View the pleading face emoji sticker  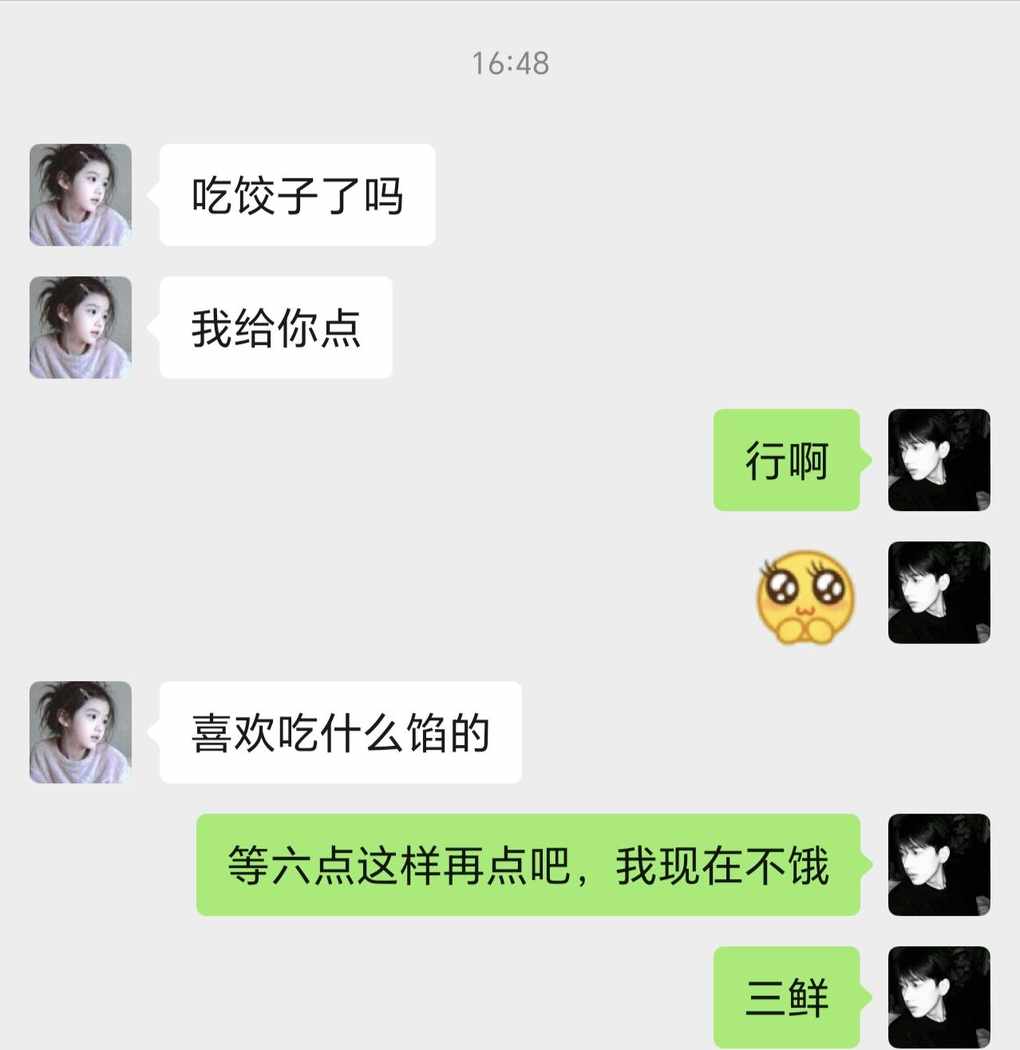tap(805, 595)
